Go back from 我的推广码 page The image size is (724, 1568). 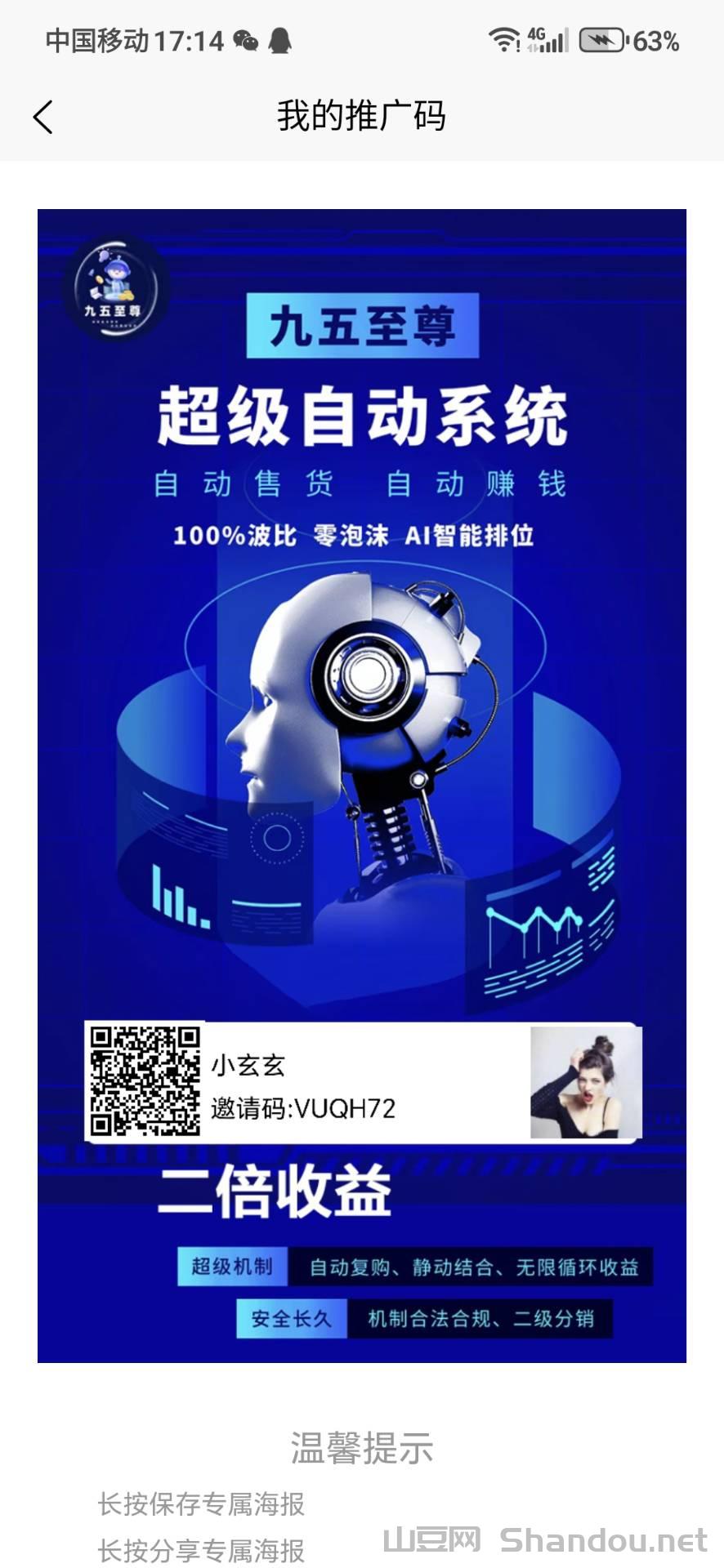coord(43,117)
